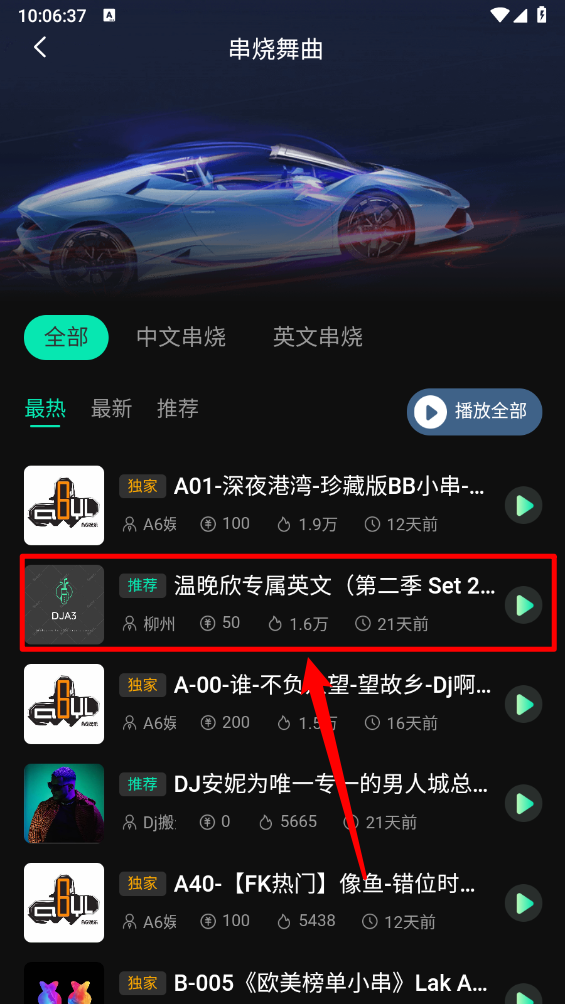Show the 最热 sorted list

(45, 409)
